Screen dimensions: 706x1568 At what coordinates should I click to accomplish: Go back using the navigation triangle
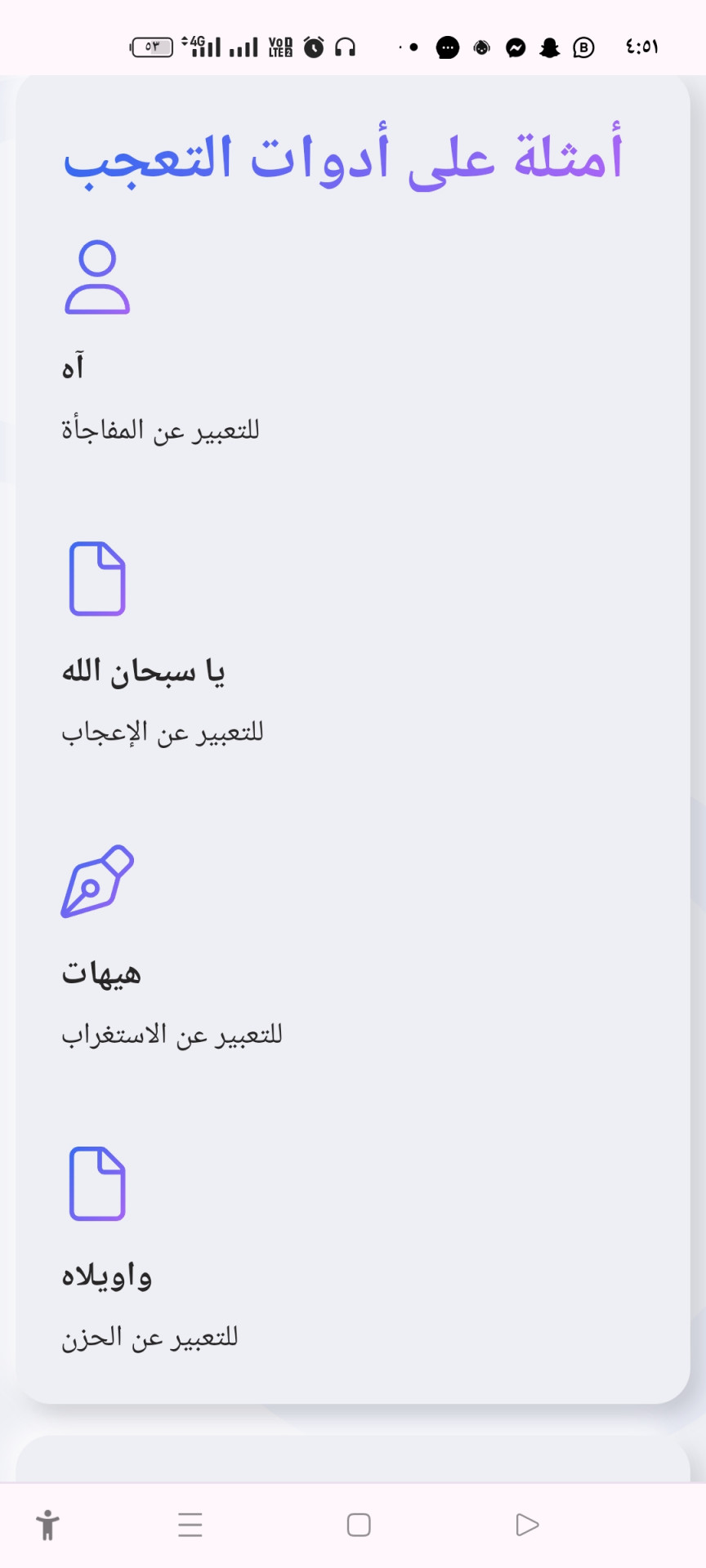click(x=527, y=1525)
